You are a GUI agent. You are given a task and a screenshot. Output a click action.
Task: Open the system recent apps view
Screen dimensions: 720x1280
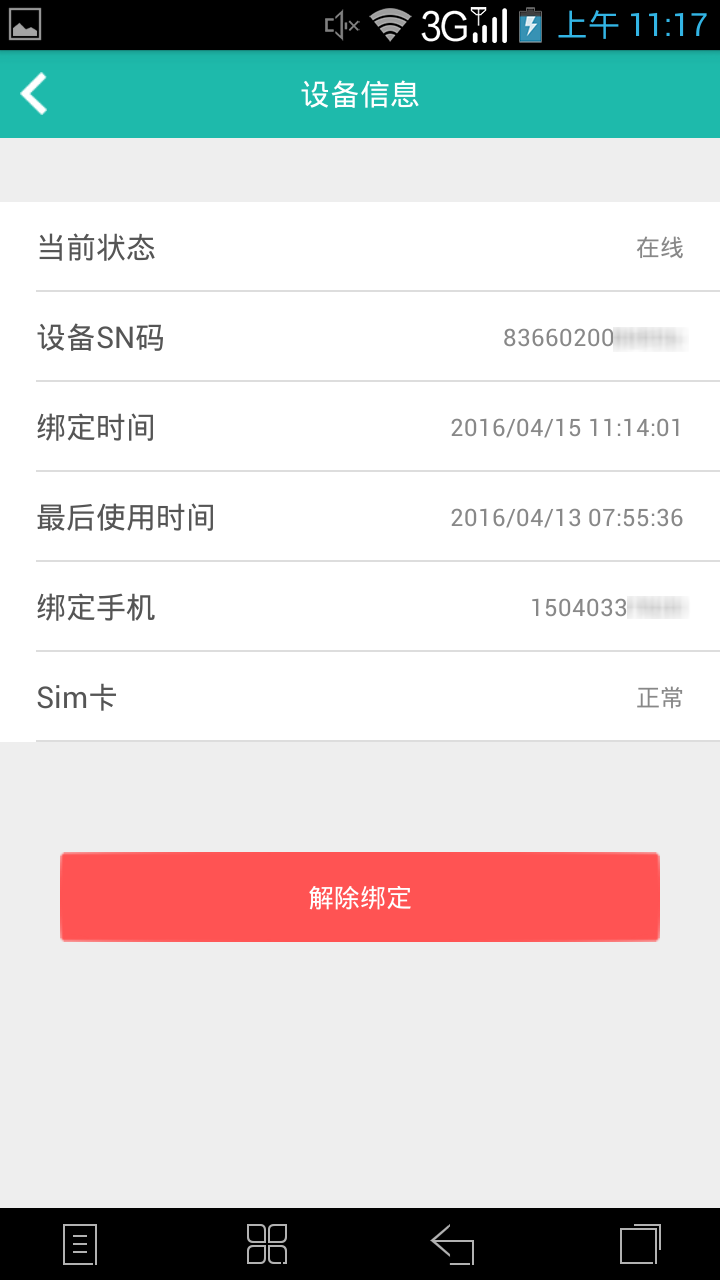640,1245
